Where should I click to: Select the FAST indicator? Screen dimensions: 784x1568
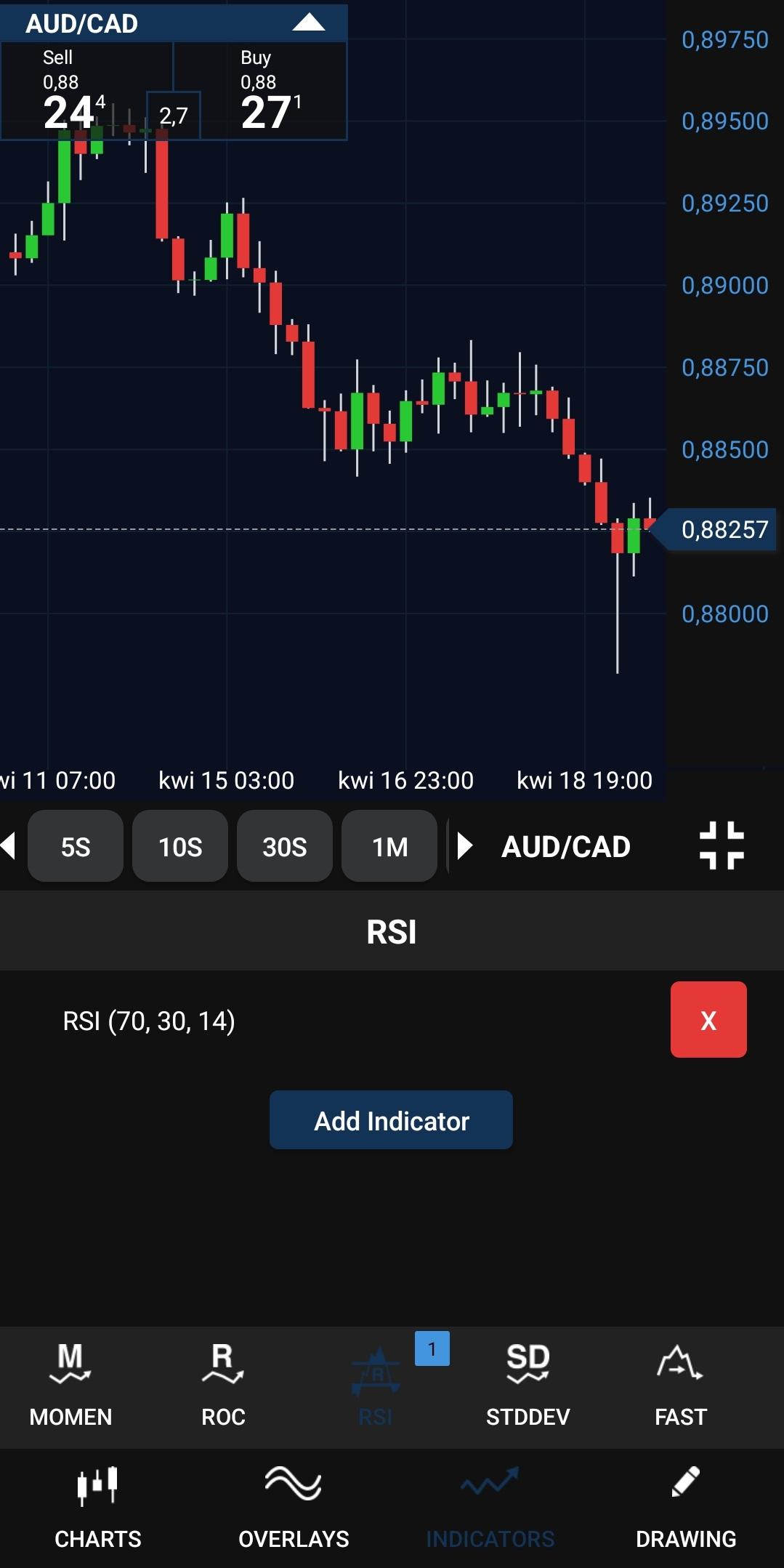[x=681, y=1386]
